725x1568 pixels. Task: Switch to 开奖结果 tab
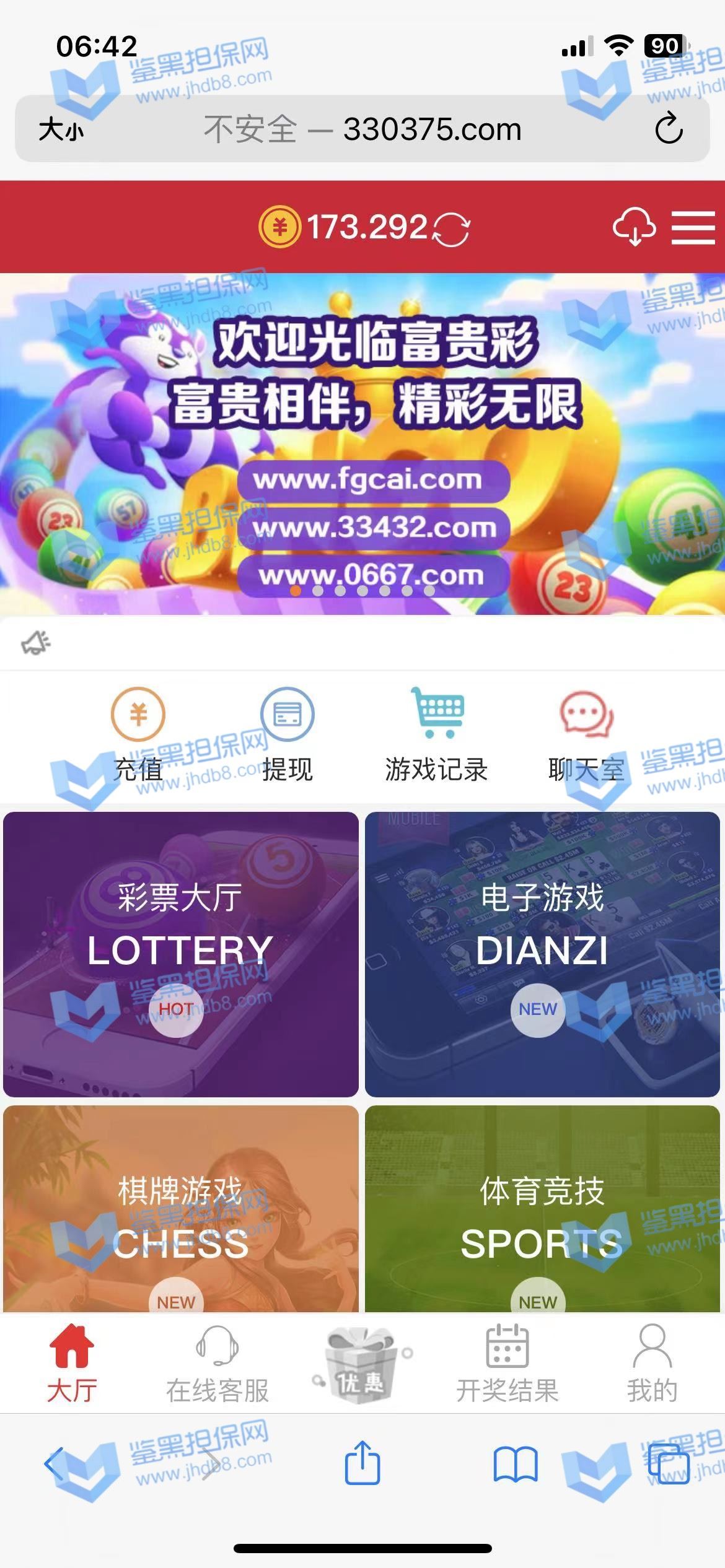click(507, 1363)
